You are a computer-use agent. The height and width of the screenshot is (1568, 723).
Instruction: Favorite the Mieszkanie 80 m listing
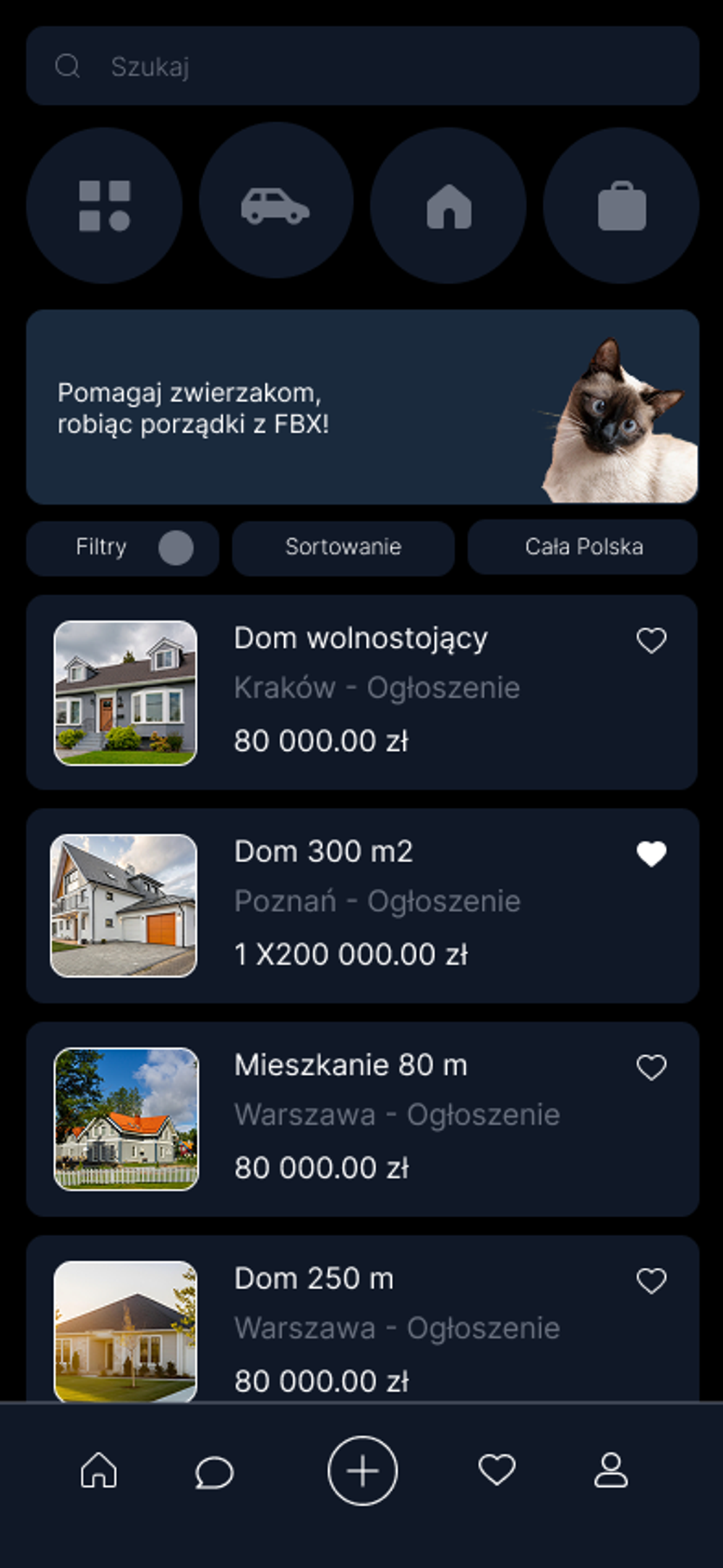pos(651,1068)
